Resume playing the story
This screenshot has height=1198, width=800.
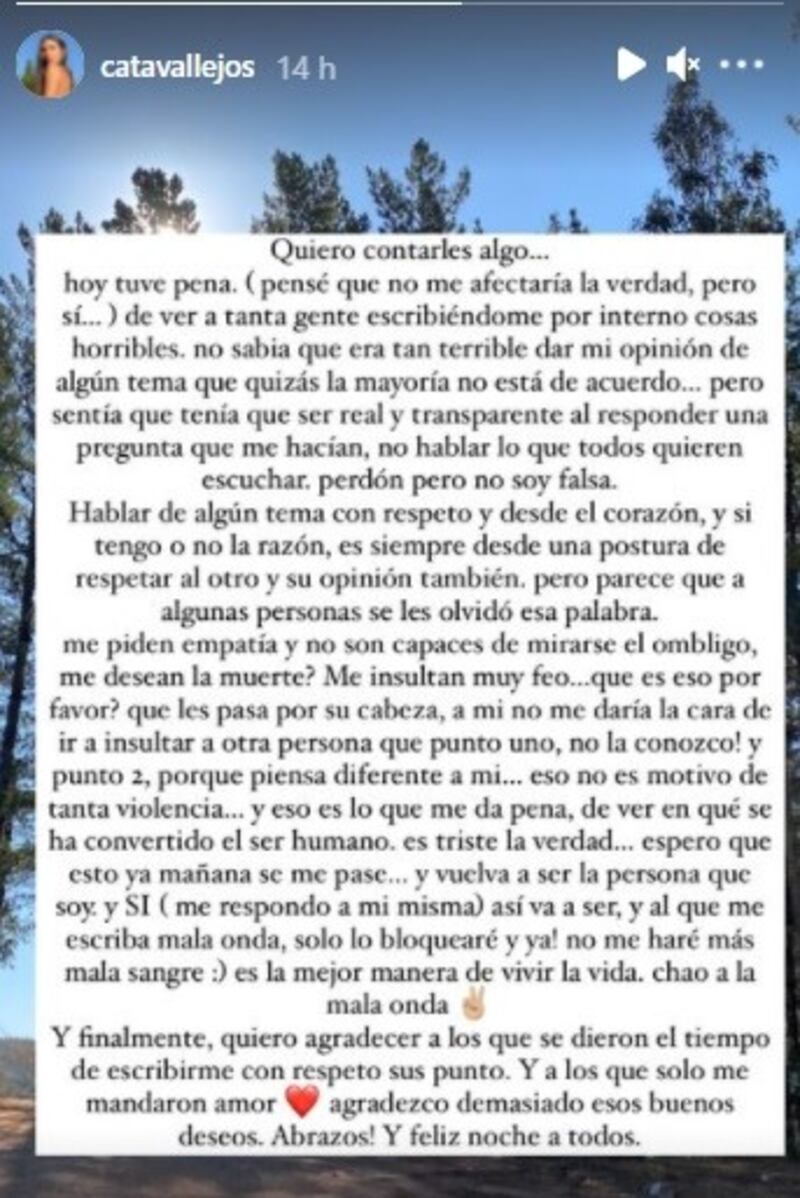click(x=630, y=65)
